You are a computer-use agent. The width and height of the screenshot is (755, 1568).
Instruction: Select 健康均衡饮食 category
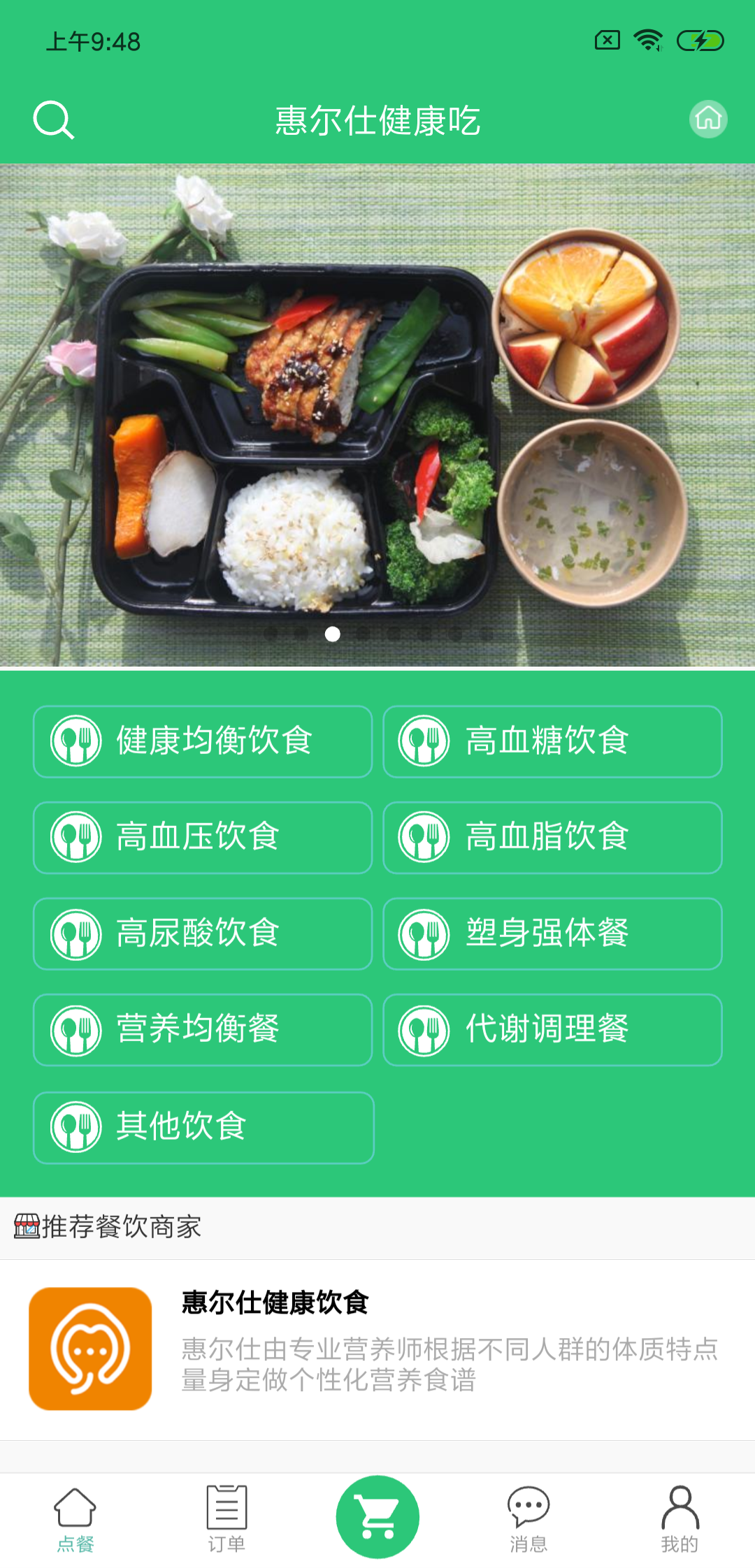point(203,741)
